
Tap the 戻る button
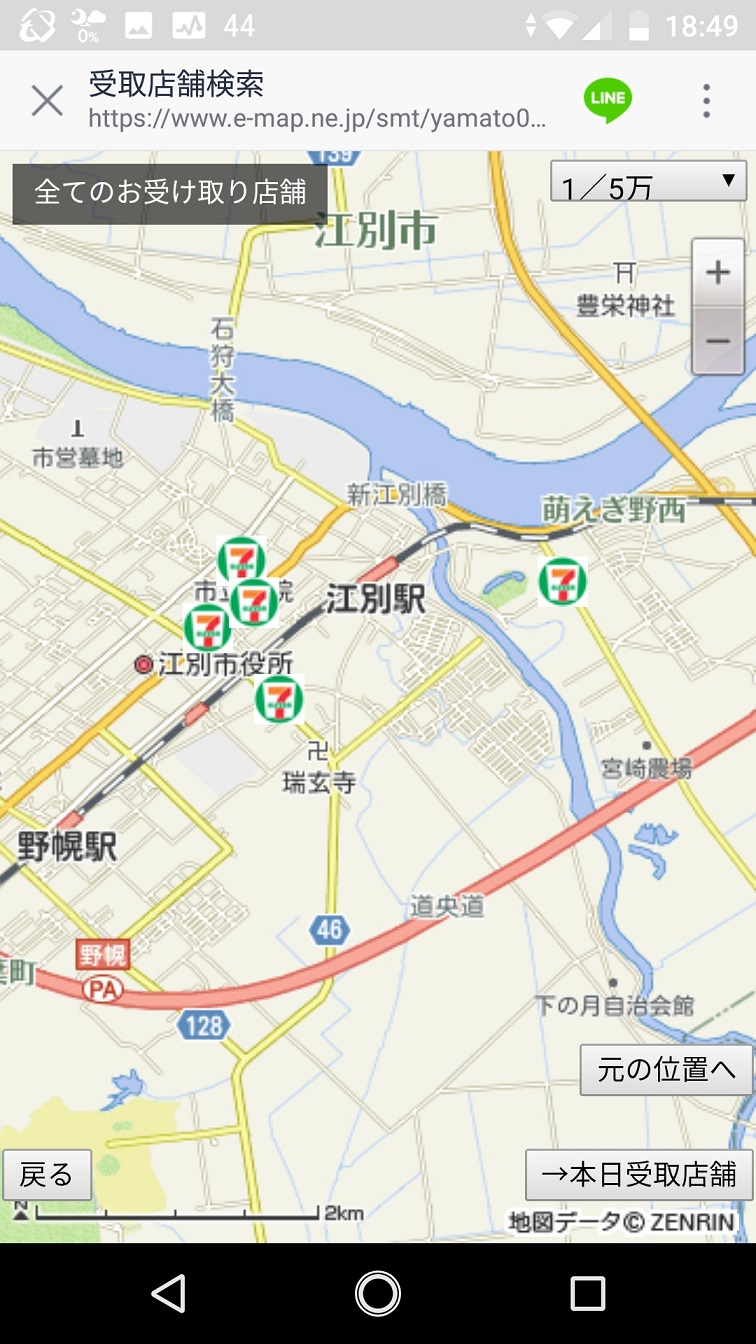click(x=47, y=1174)
